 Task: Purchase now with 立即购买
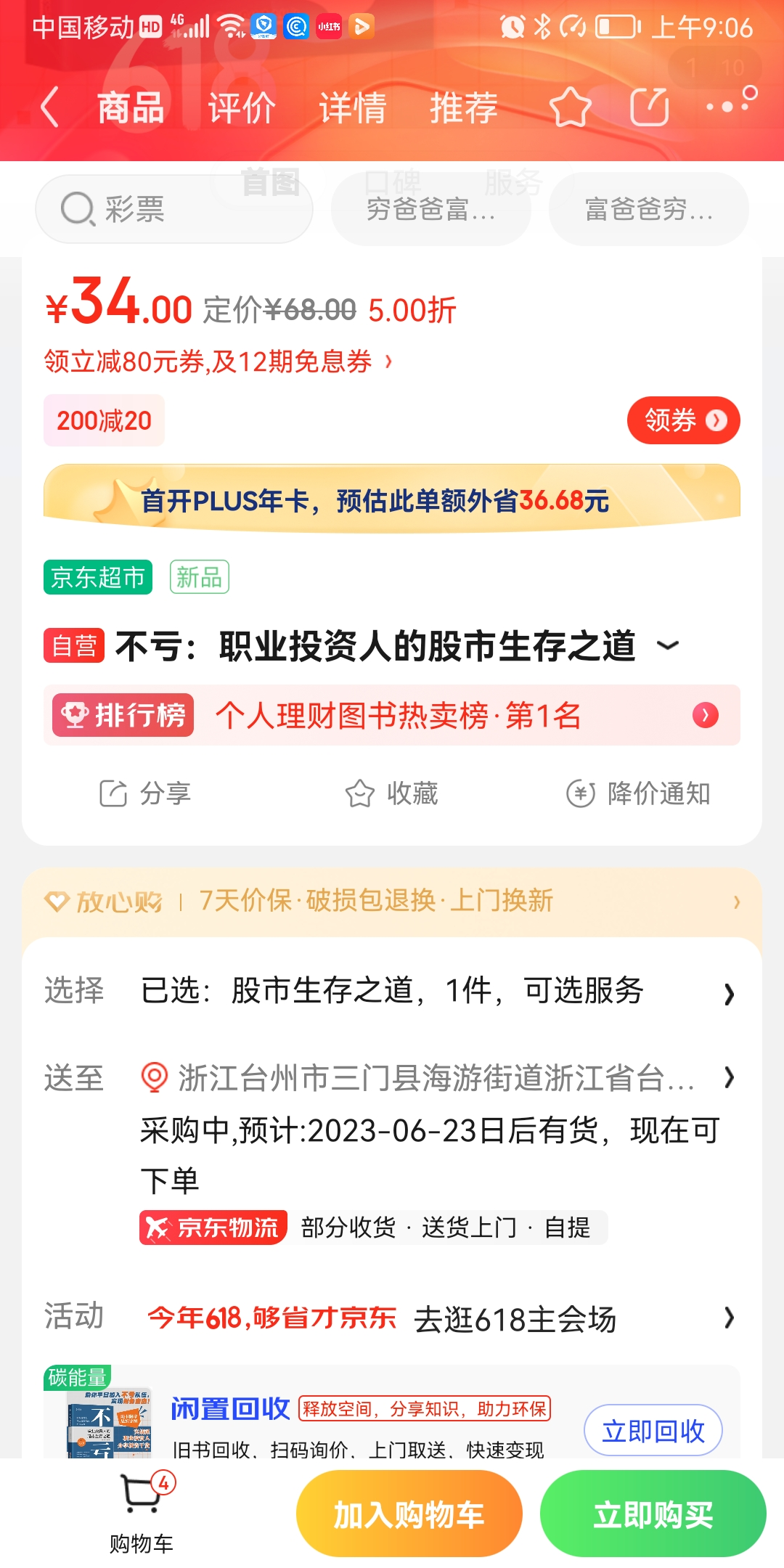pyautogui.click(x=653, y=1514)
